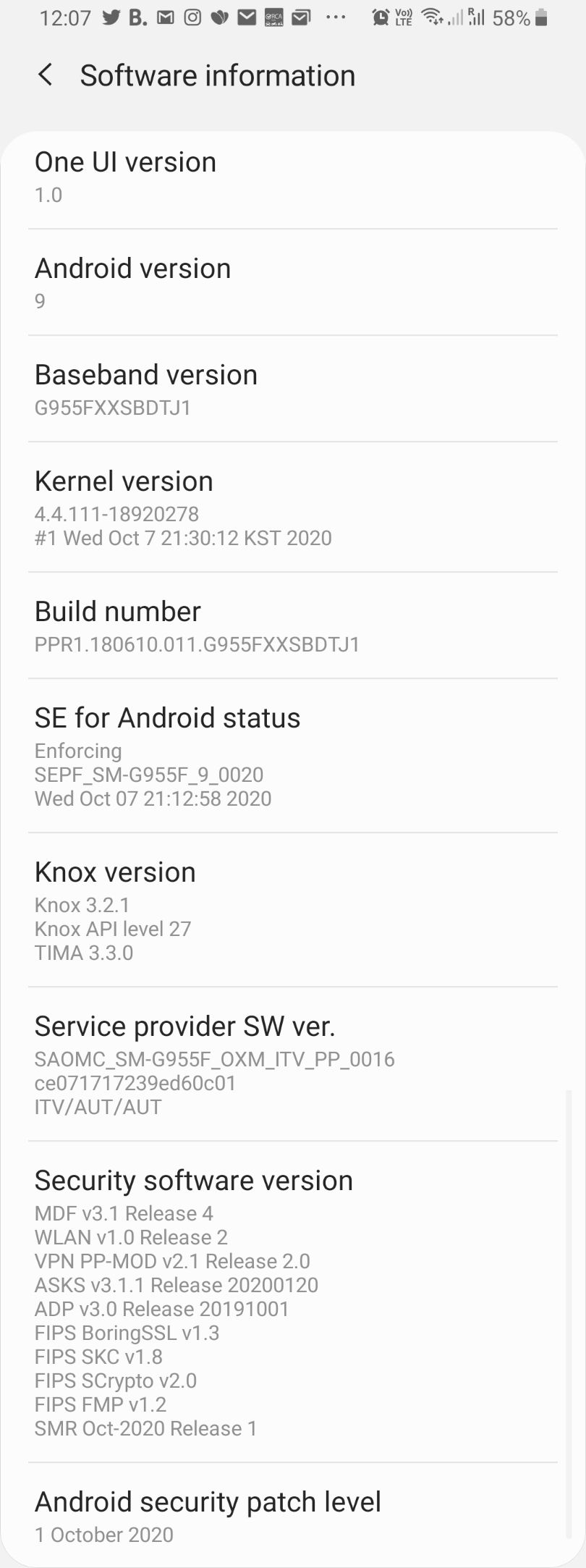Screen dimensions: 586x1568
Task: Tap the battery level icon
Action: pyautogui.click(x=540, y=17)
